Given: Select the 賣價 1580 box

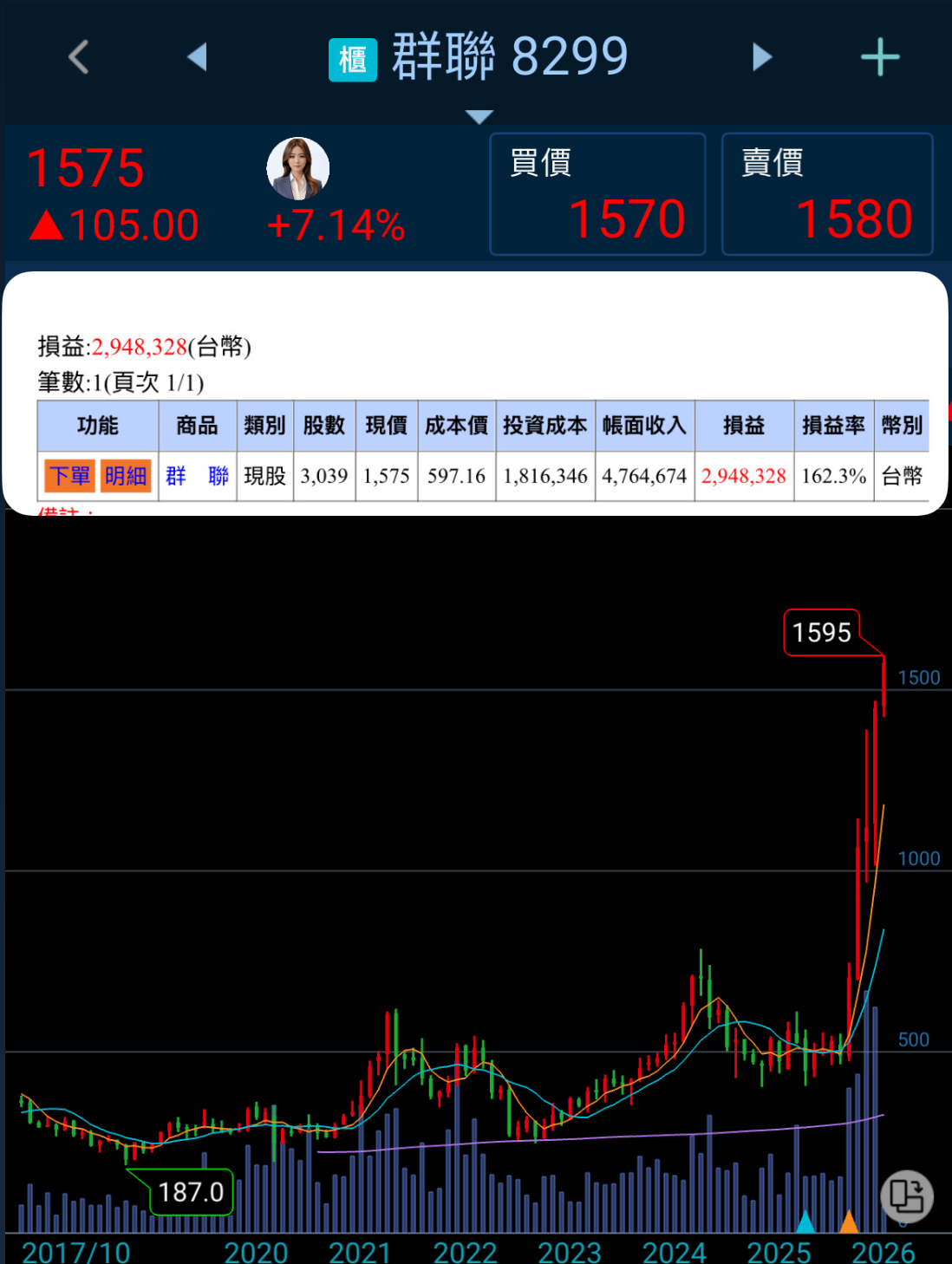Looking at the screenshot, I should pos(826,194).
